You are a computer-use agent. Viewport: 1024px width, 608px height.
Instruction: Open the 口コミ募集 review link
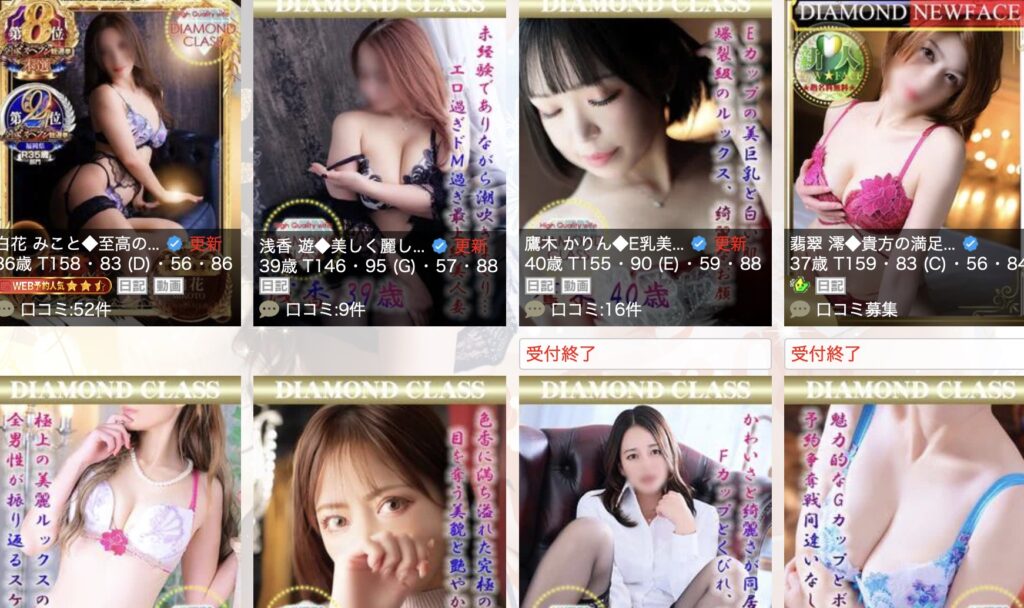(857, 309)
